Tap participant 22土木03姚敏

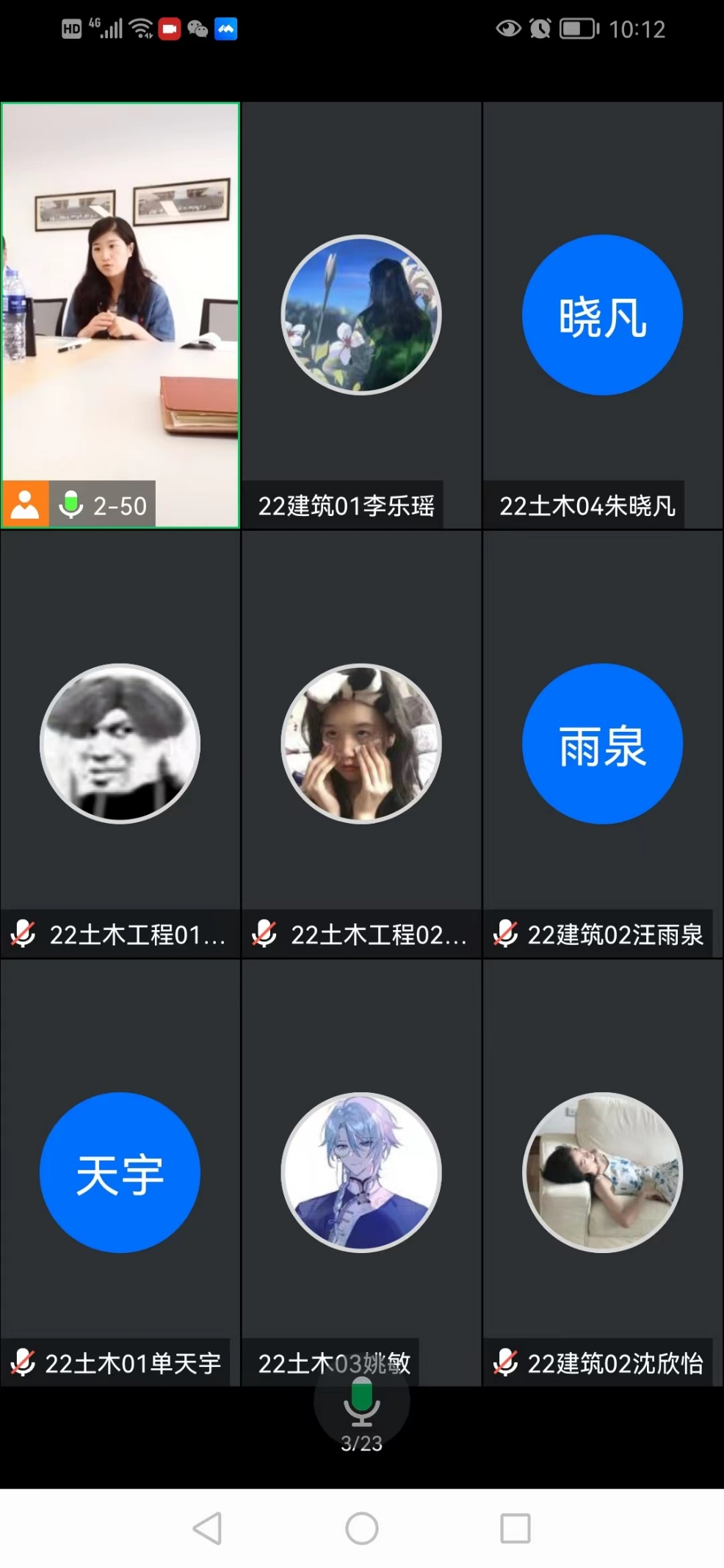[x=361, y=1172]
